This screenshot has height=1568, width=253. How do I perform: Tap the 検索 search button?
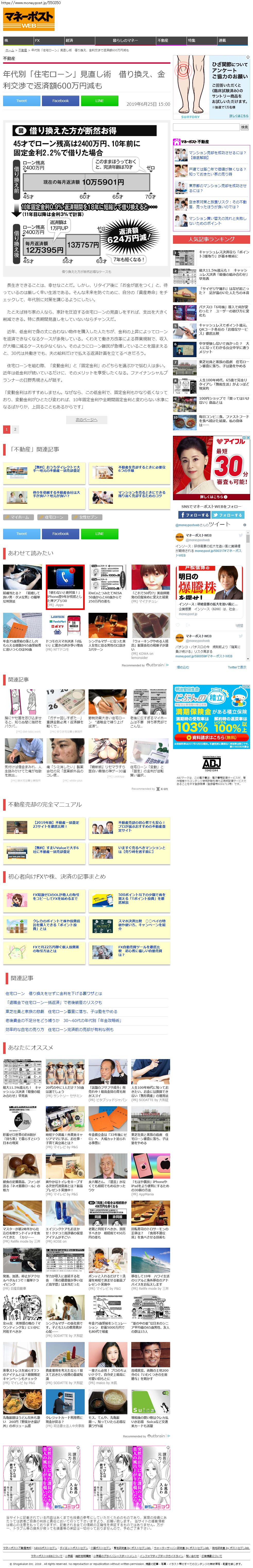[245, 127]
